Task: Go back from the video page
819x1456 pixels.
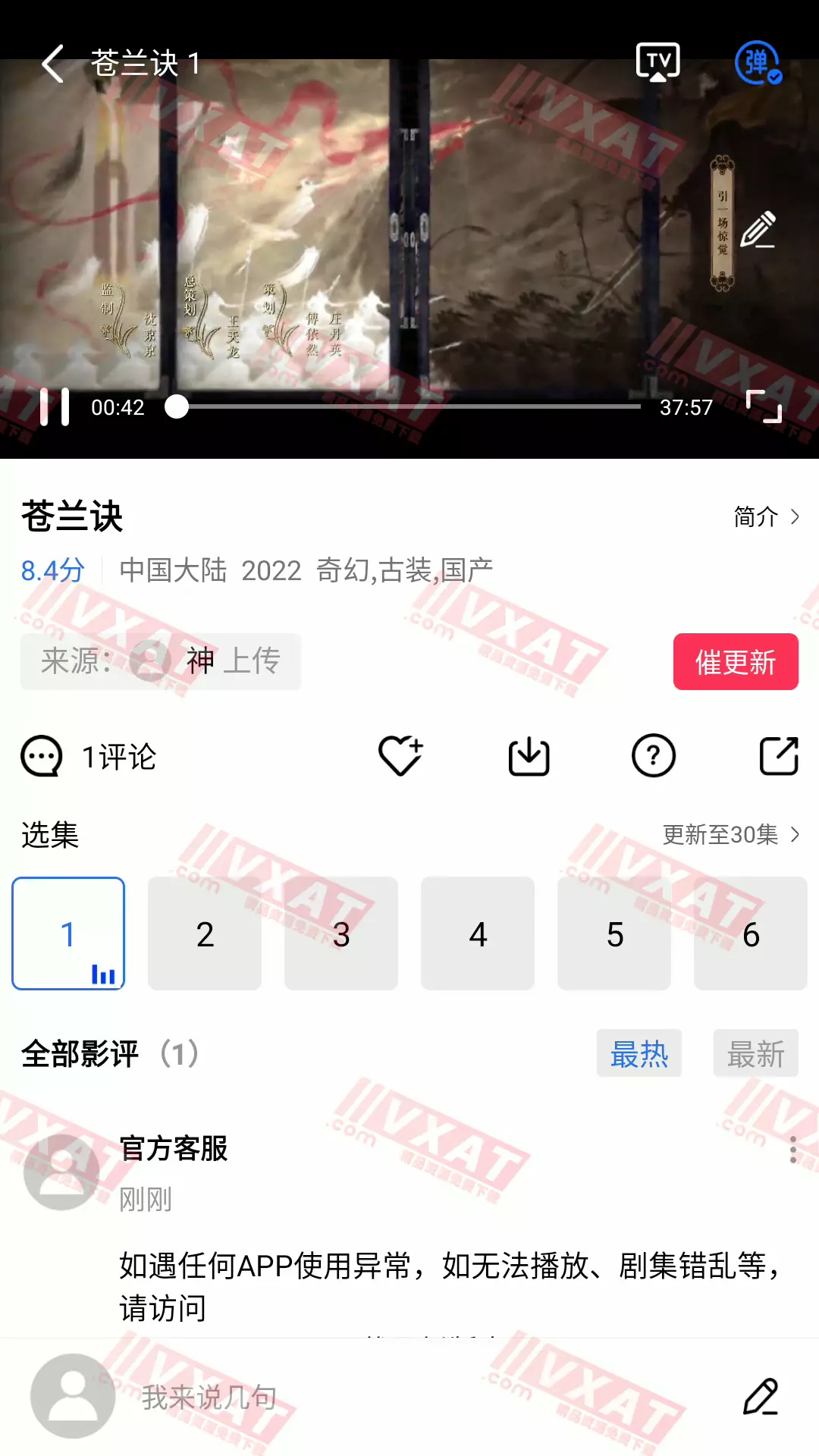Action: click(53, 64)
